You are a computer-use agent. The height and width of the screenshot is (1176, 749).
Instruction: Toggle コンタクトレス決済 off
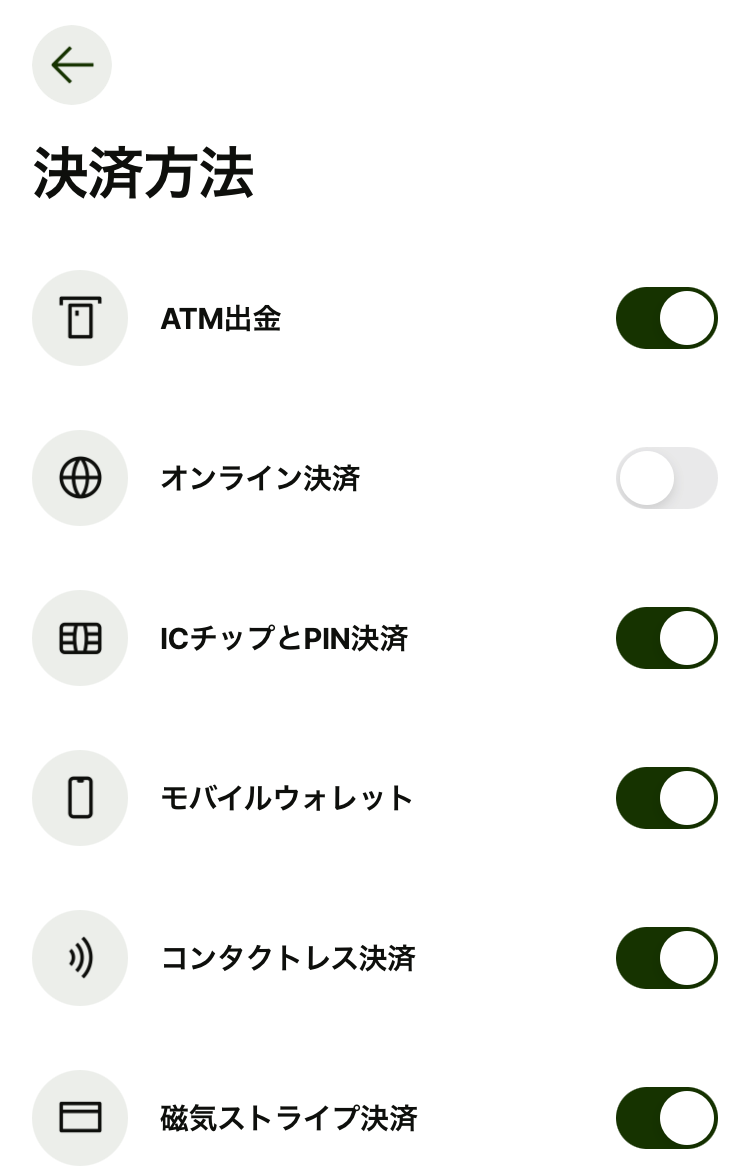666,958
